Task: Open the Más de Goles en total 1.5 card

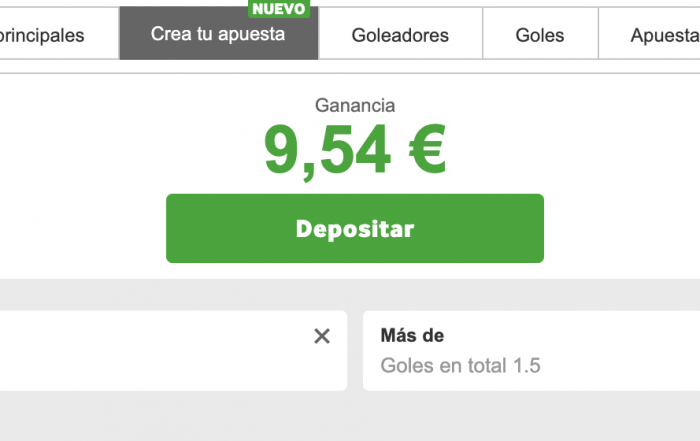Action: pyautogui.click(x=530, y=350)
